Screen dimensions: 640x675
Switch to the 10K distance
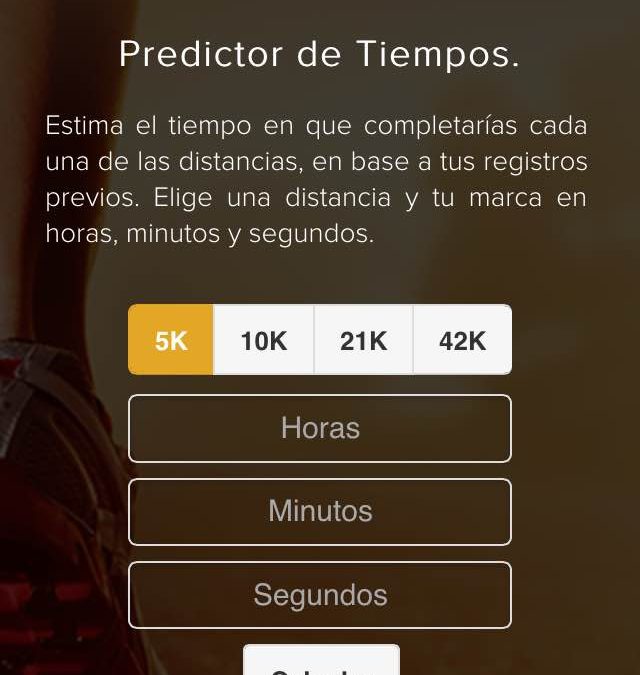pyautogui.click(x=264, y=340)
